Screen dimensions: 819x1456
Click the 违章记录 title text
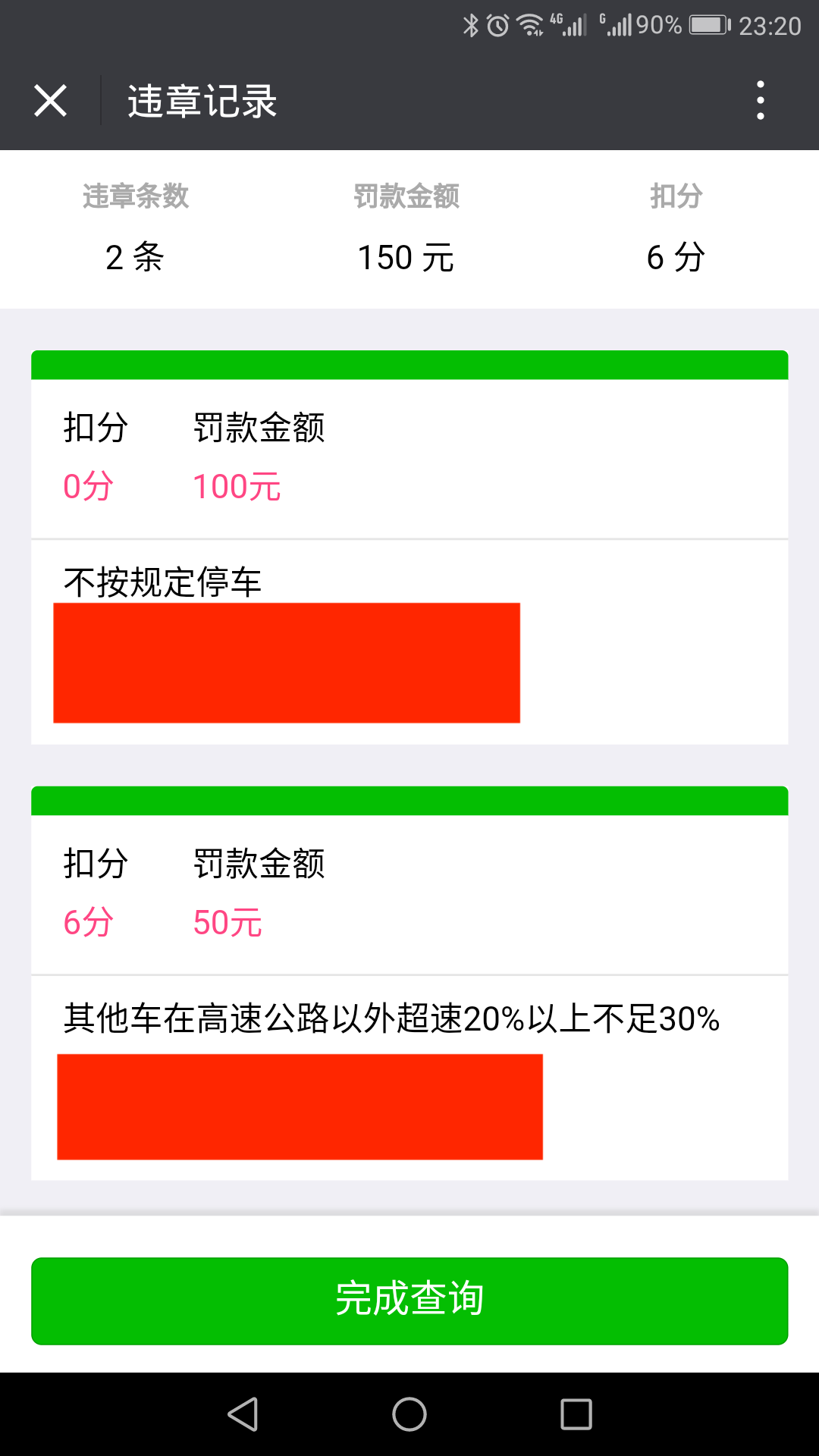[x=200, y=100]
